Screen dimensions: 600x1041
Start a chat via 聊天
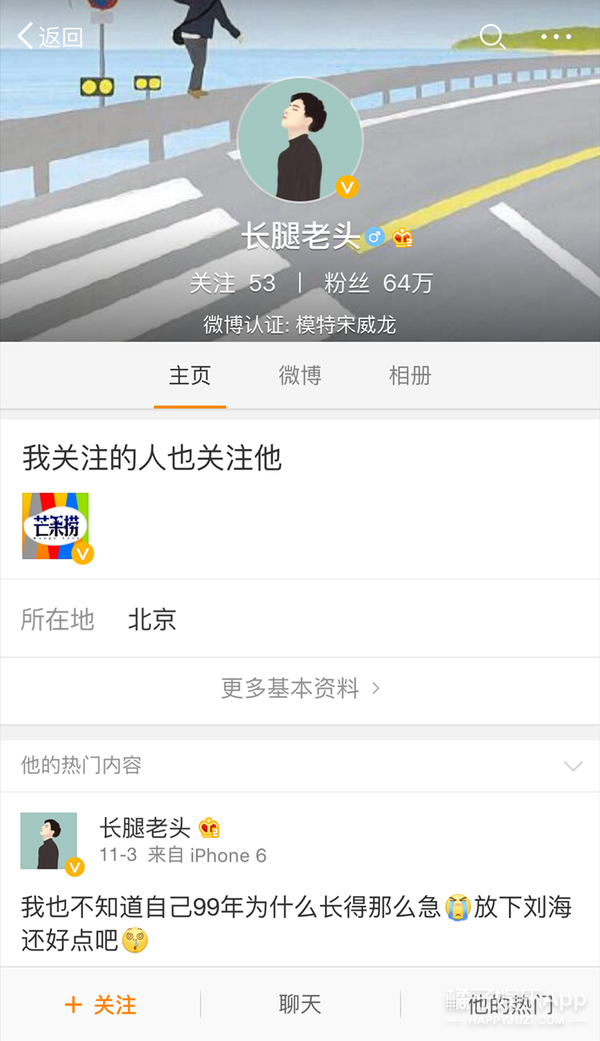300,1005
